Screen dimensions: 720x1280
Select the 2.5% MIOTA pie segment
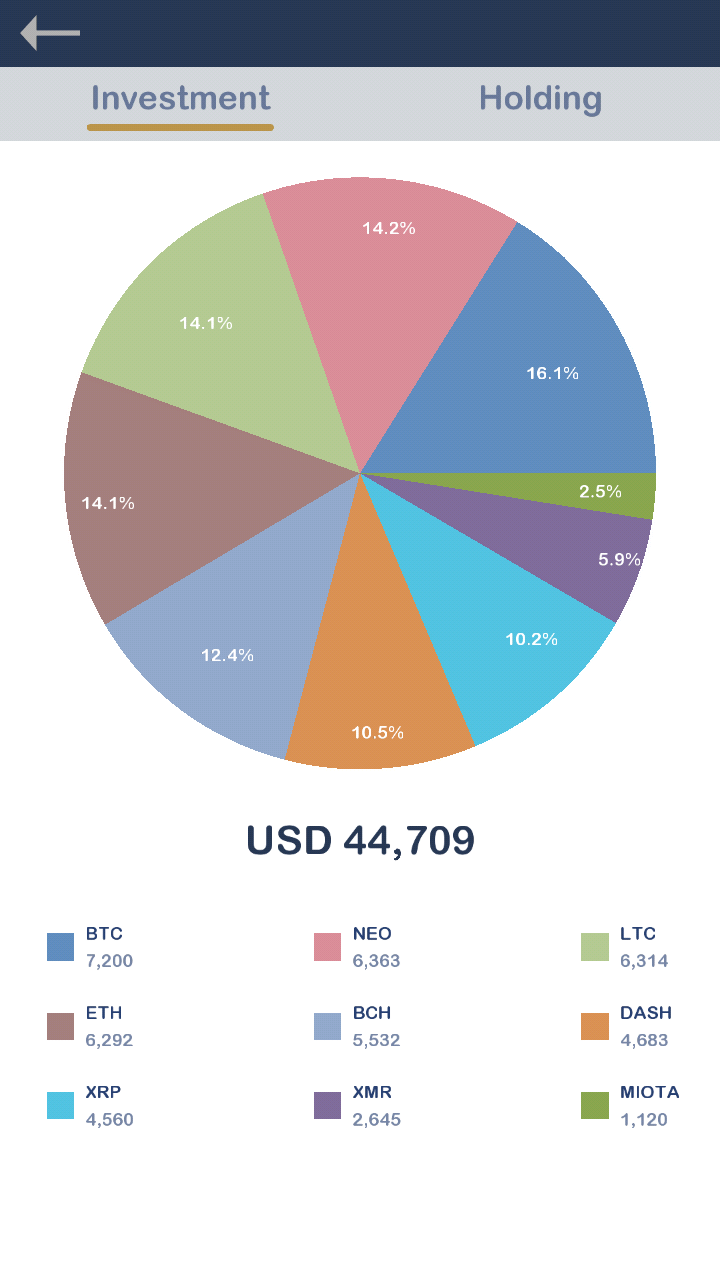coord(602,491)
